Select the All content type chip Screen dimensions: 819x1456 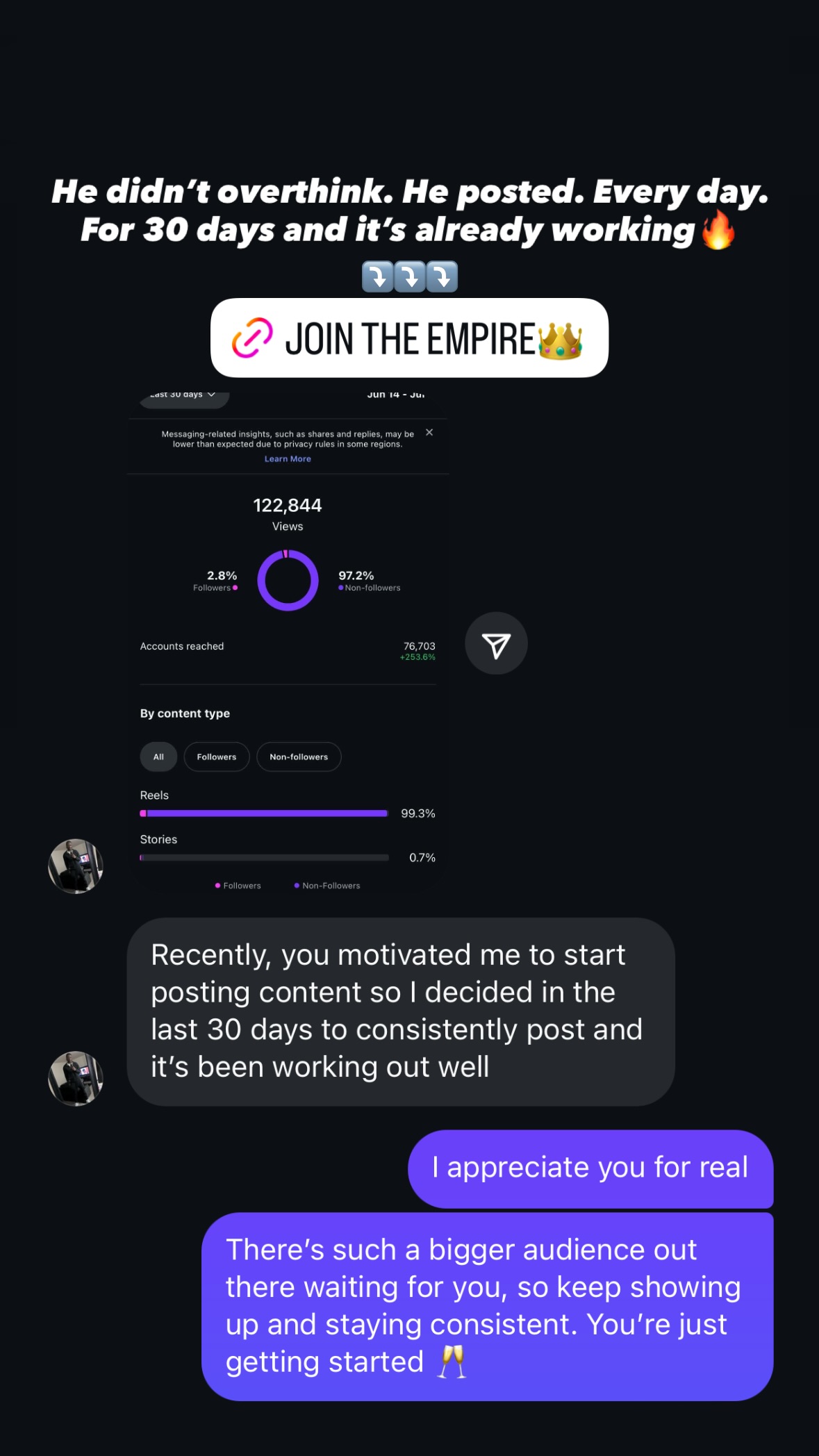pyautogui.click(x=158, y=756)
